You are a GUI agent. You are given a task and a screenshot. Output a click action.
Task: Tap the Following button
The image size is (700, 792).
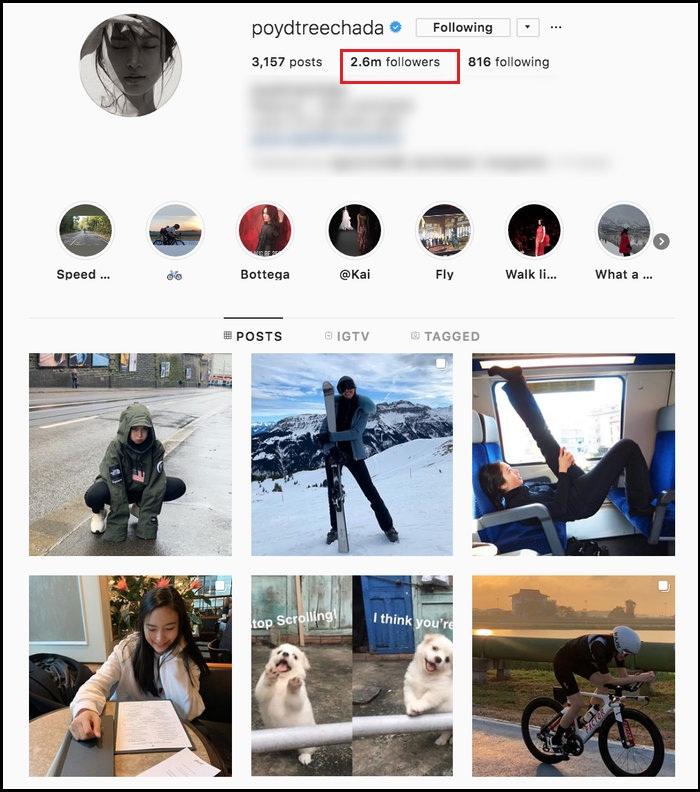click(x=462, y=28)
